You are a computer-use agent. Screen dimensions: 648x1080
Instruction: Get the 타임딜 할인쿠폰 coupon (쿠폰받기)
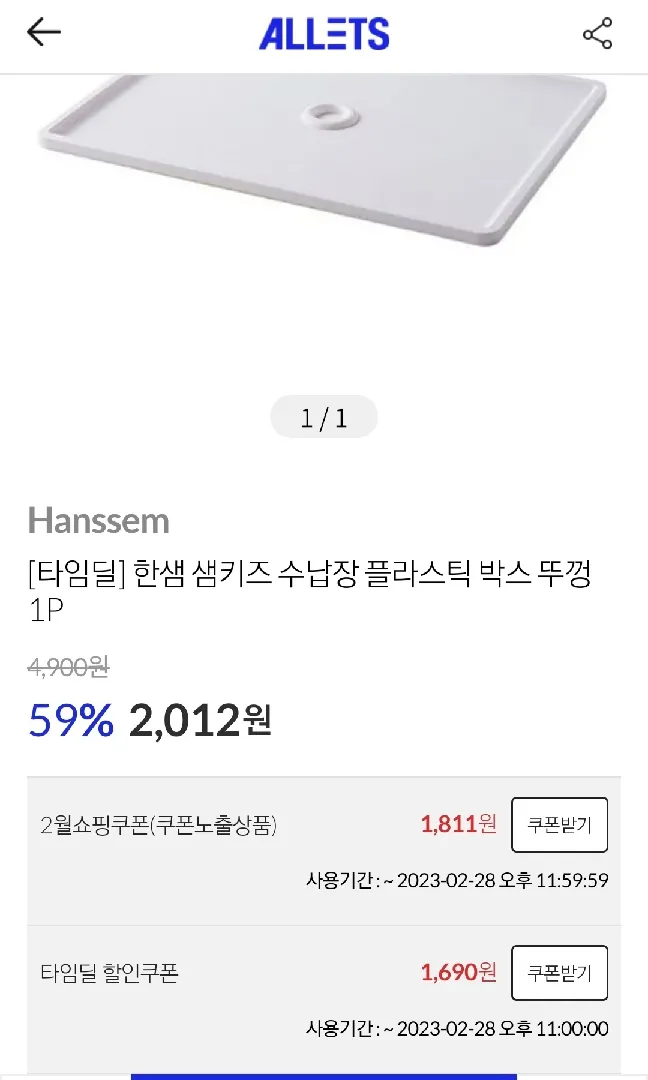point(559,973)
